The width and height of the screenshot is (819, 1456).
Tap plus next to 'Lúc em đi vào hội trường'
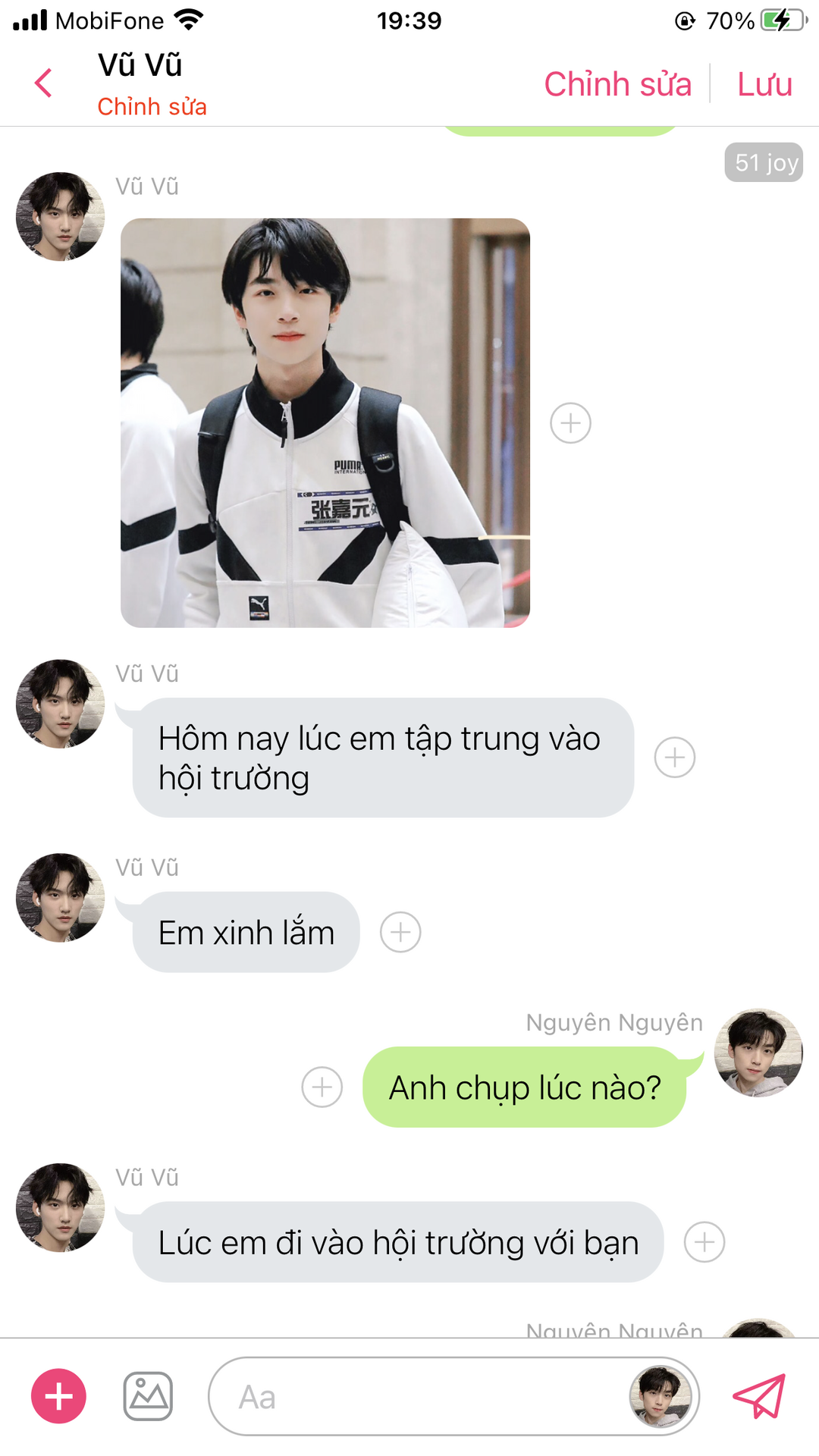[x=704, y=1242]
